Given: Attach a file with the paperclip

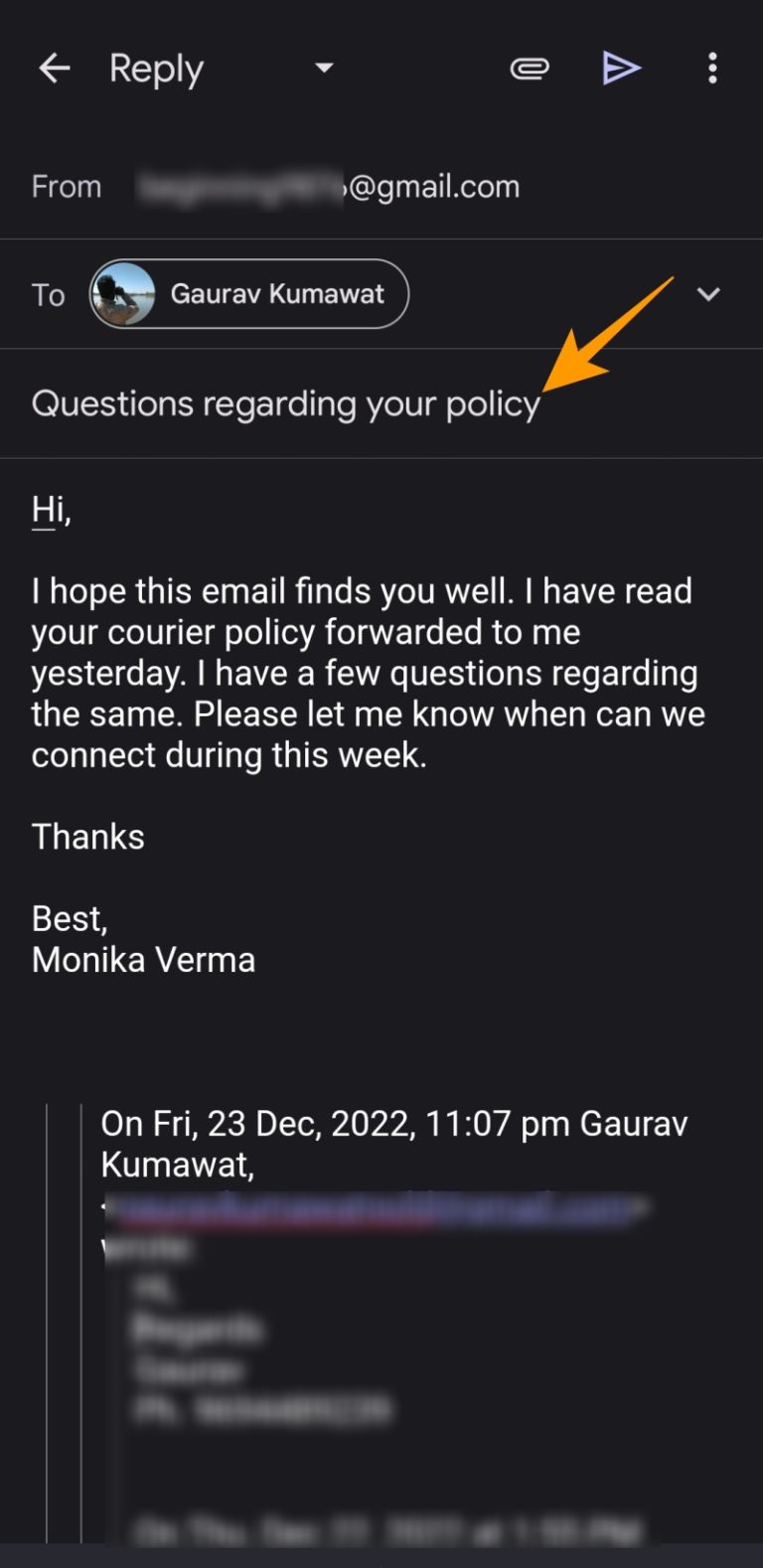Looking at the screenshot, I should 530,69.
